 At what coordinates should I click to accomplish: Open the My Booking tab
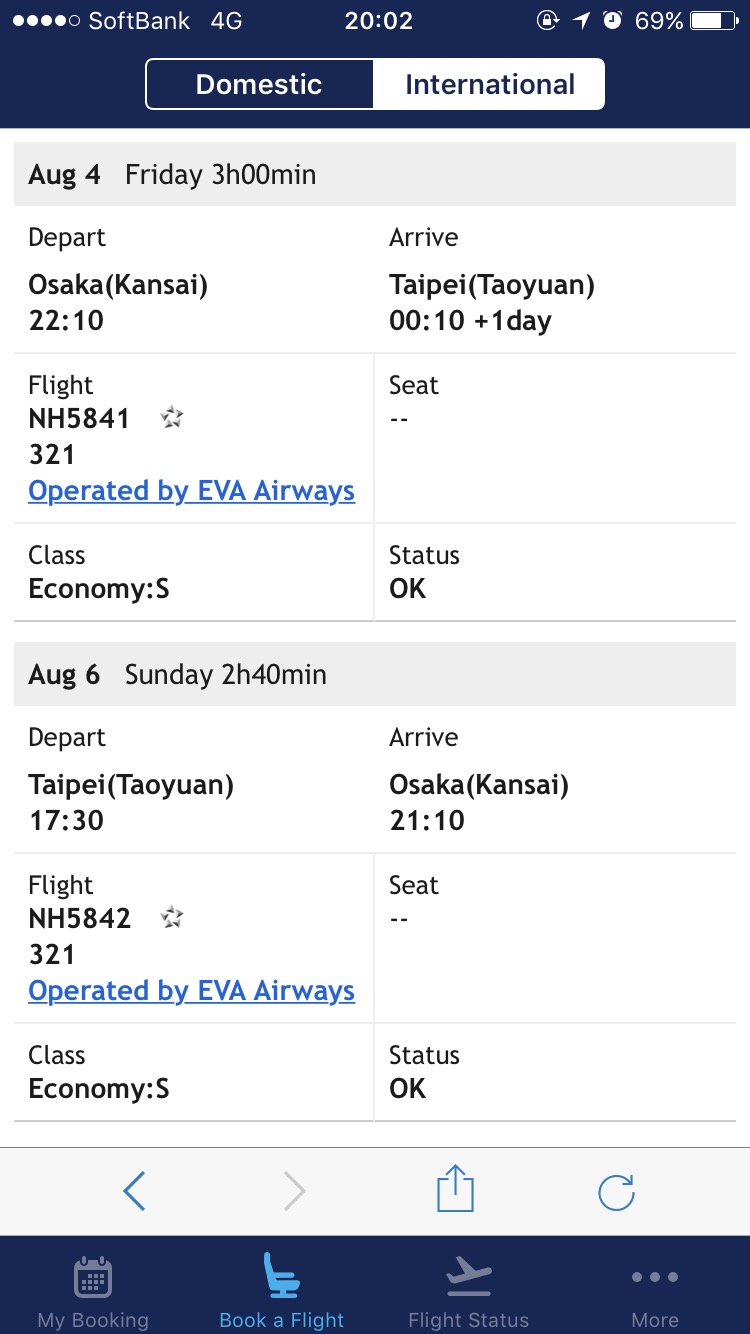93,1291
